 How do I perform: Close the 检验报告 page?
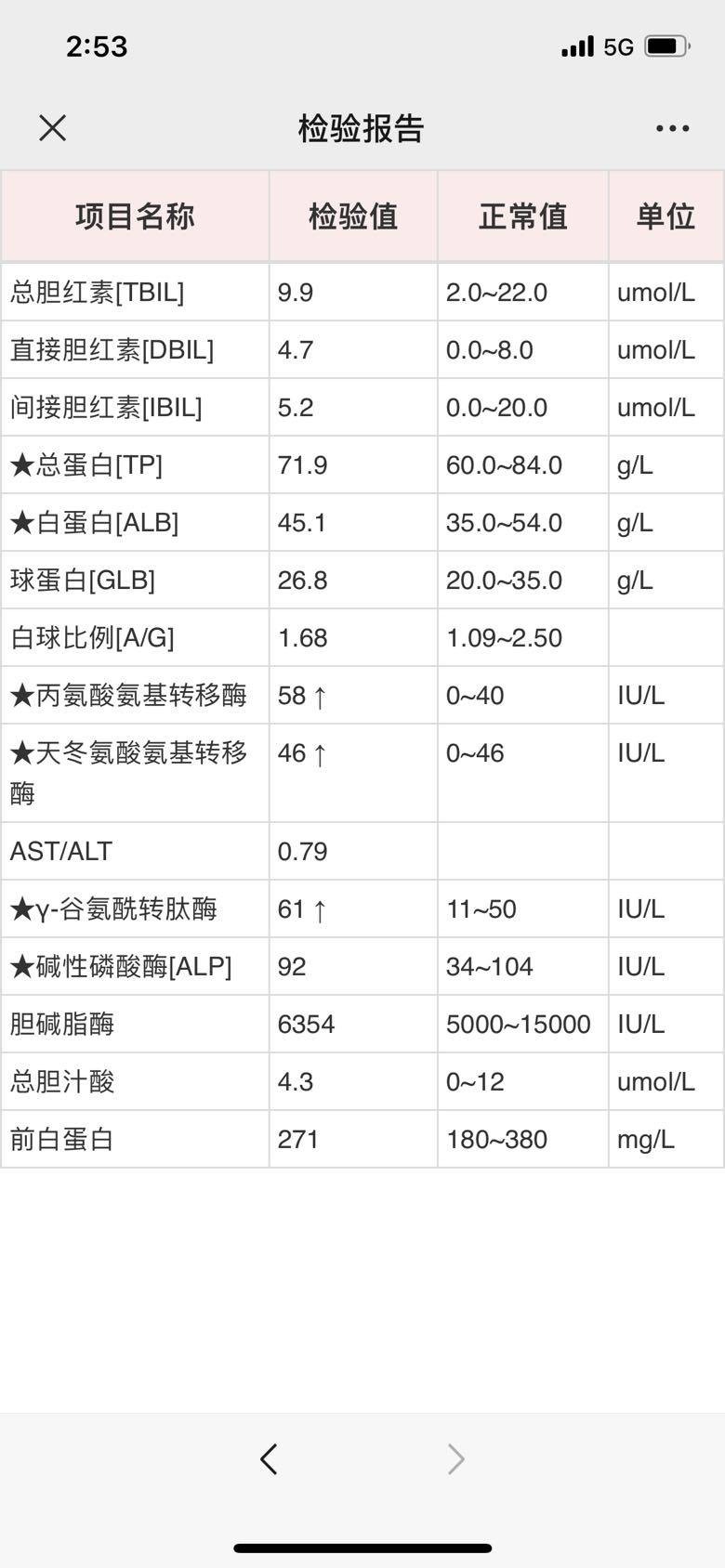point(53,128)
